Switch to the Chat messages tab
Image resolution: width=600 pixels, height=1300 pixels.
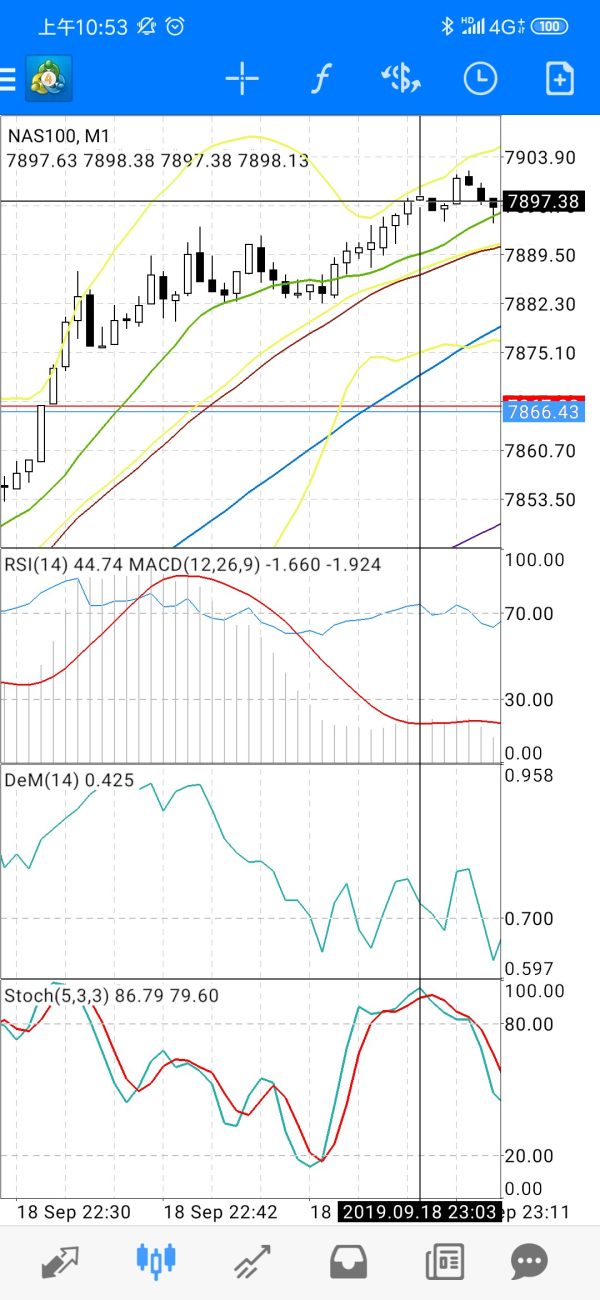point(529,1262)
